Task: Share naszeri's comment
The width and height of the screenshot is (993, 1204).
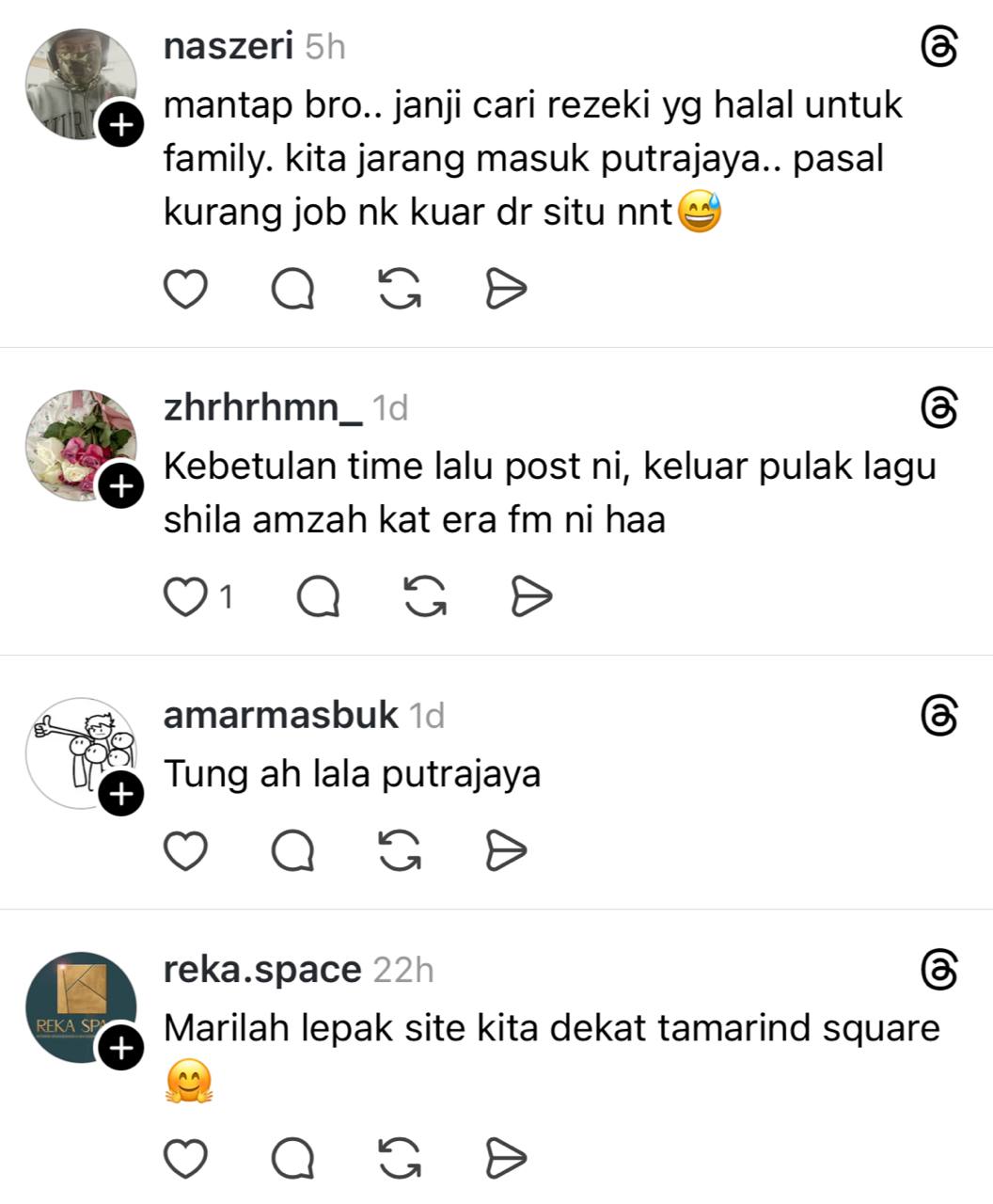Action: tap(506, 289)
